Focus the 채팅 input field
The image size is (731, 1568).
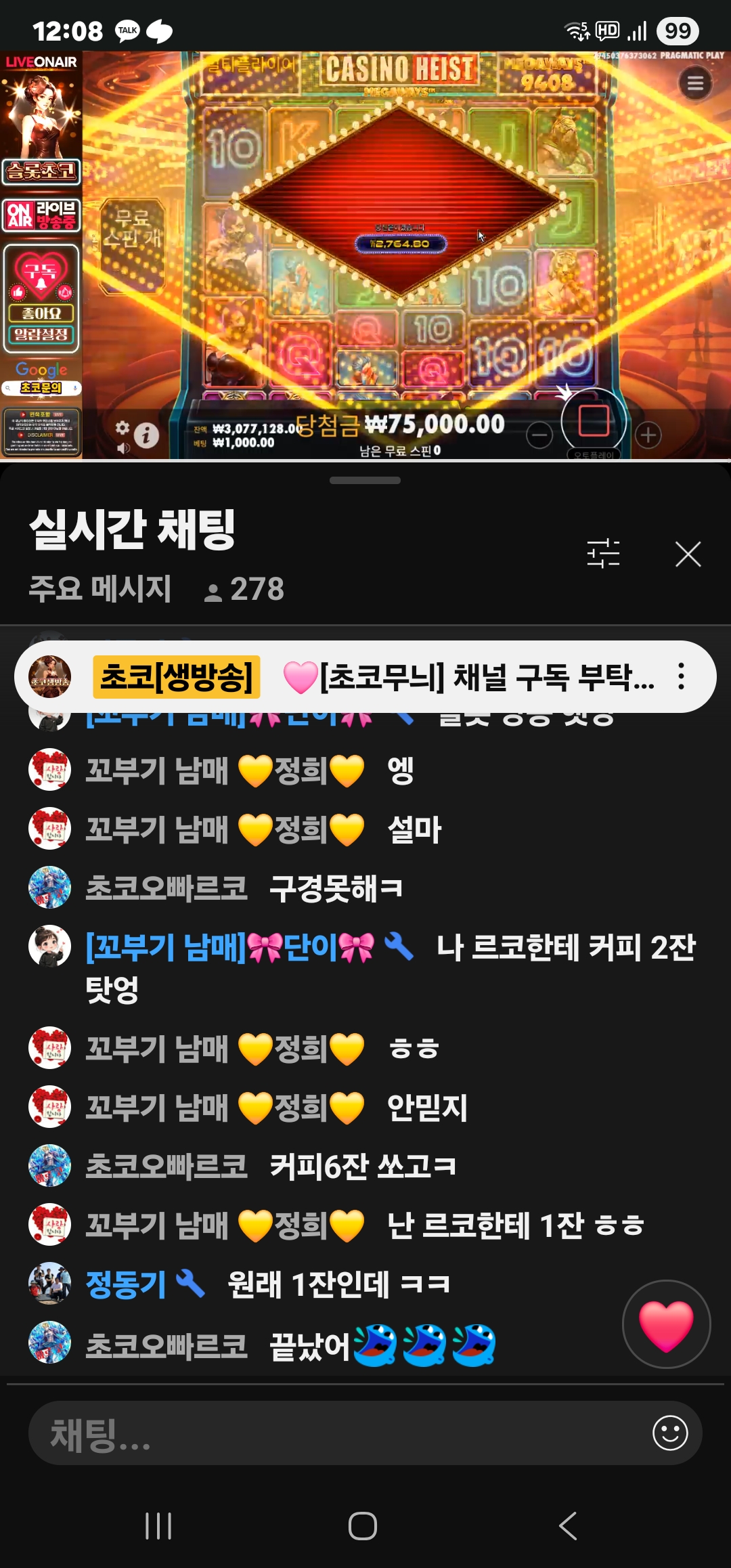click(338, 1433)
